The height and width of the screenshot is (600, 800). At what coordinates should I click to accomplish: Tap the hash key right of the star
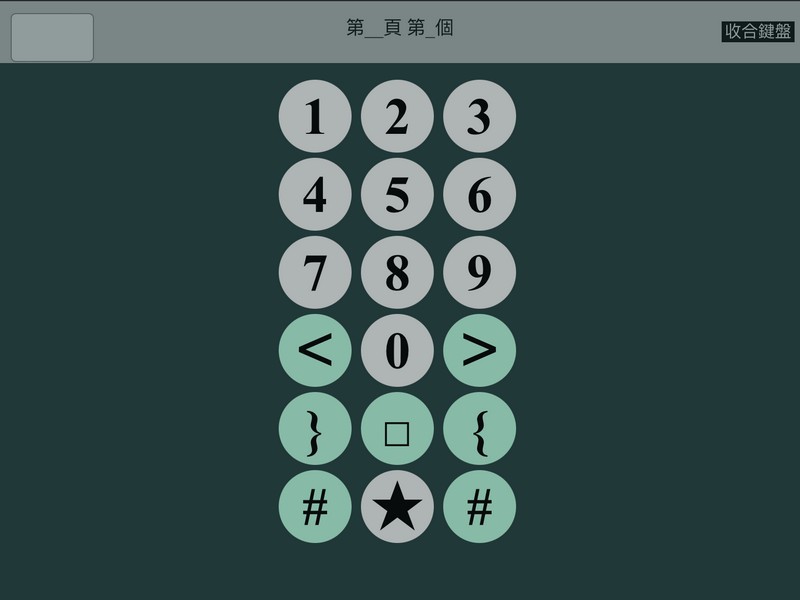pyautogui.click(x=479, y=506)
